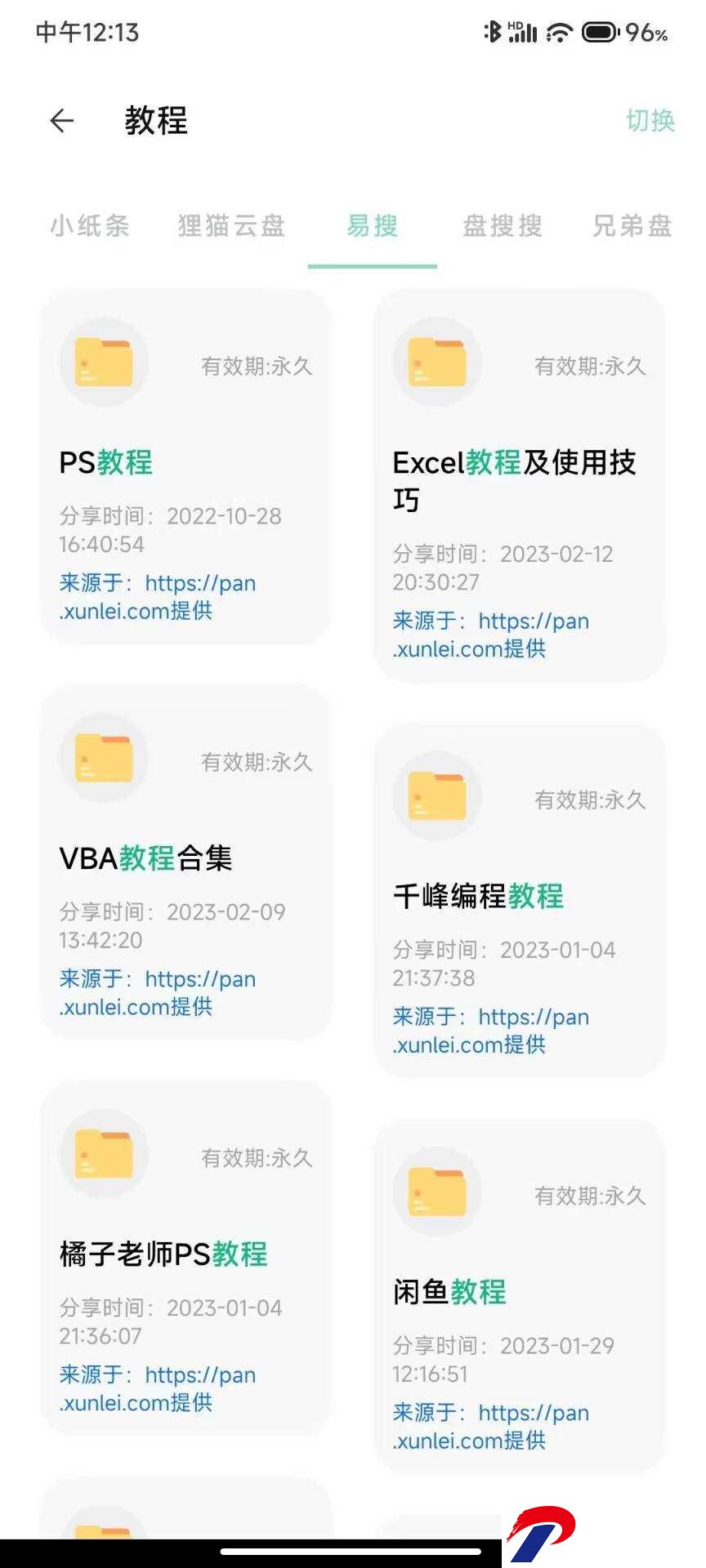Open the Excel教程及使用技巧 card
706x1568 pixels.
[520, 485]
